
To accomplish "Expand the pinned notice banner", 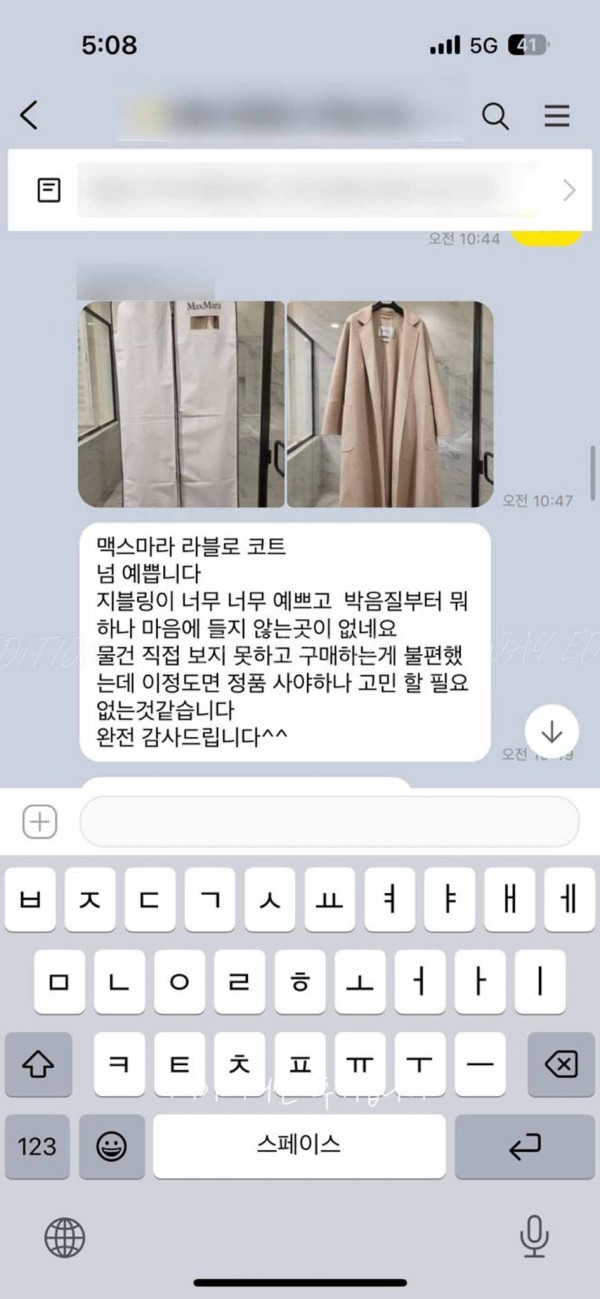I will click(569, 190).
